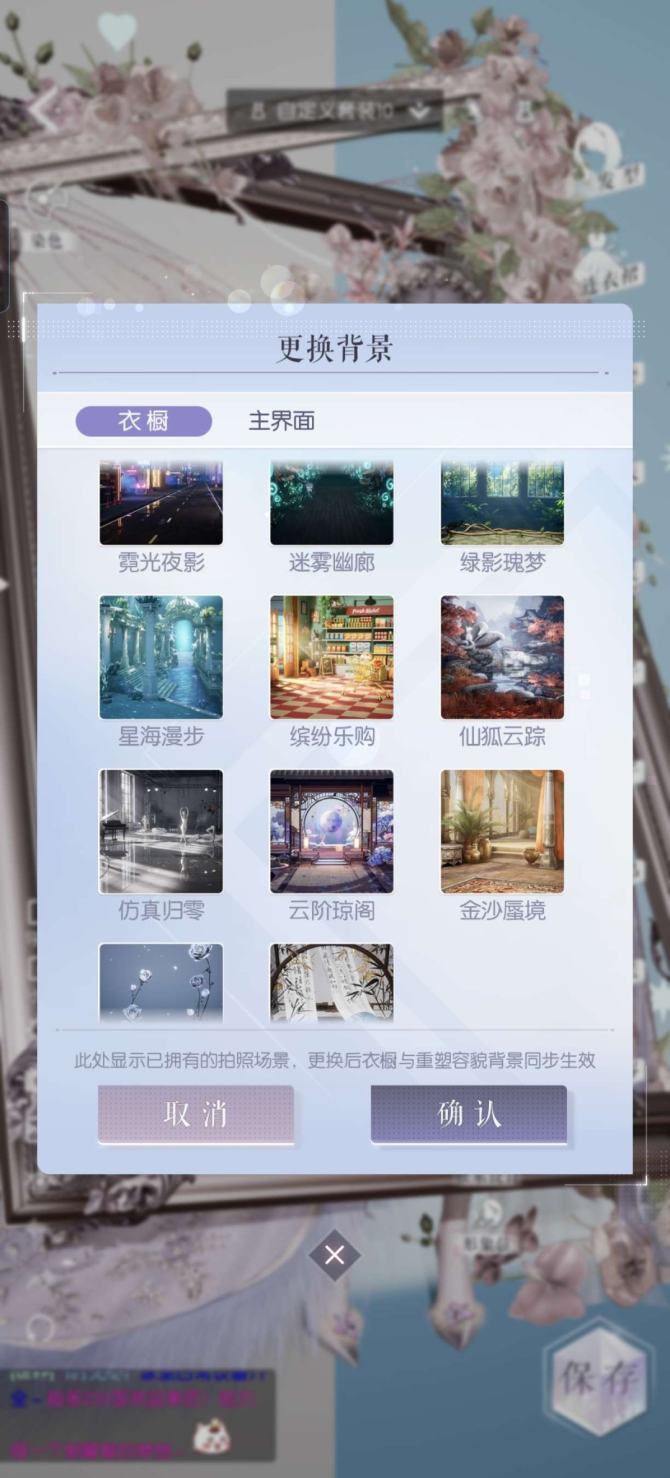The image size is (670, 1478).
Task: Select the 云阶琼阁 background
Action: [x=331, y=831]
